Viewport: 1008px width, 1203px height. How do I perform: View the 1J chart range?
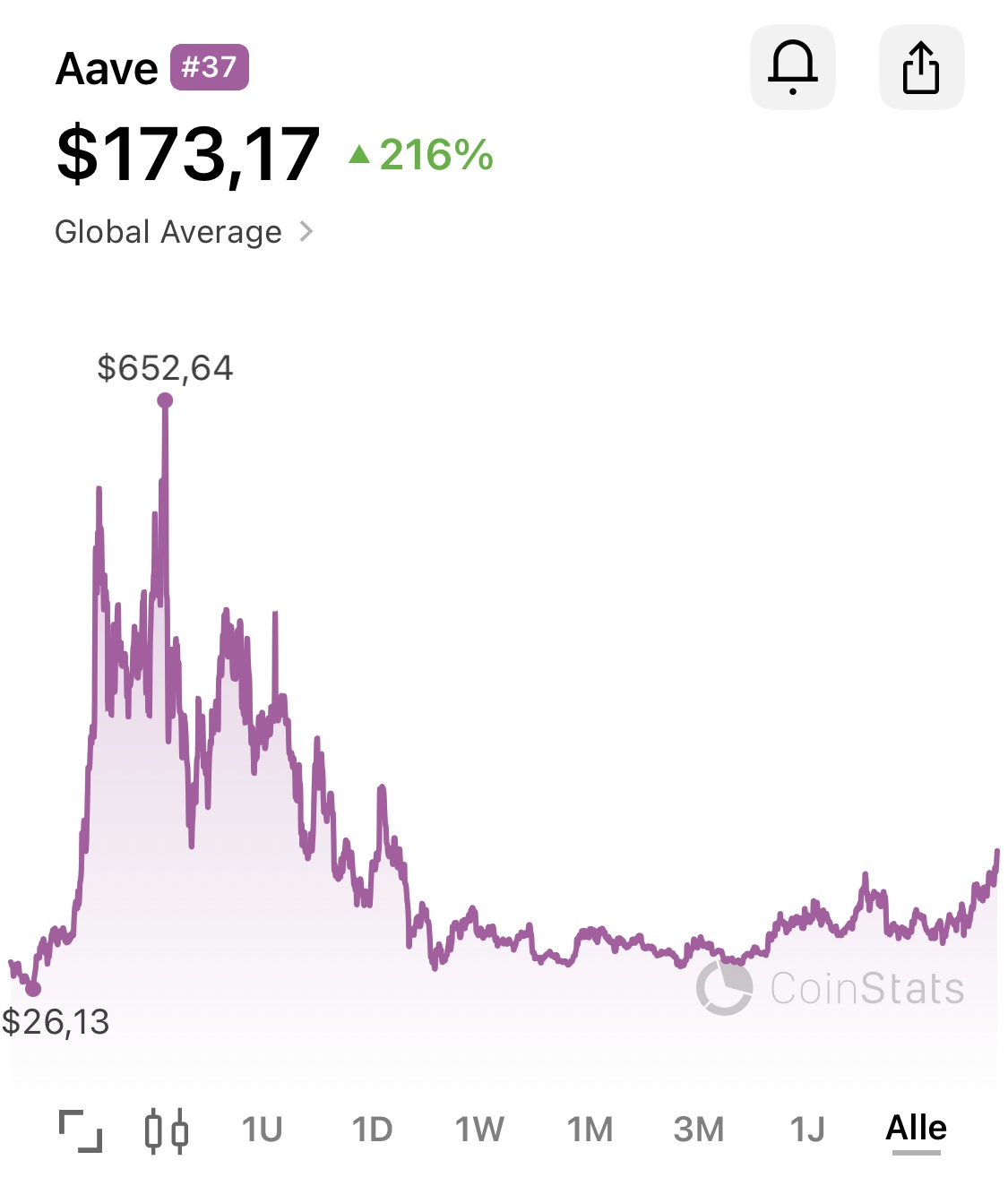pos(807,1130)
